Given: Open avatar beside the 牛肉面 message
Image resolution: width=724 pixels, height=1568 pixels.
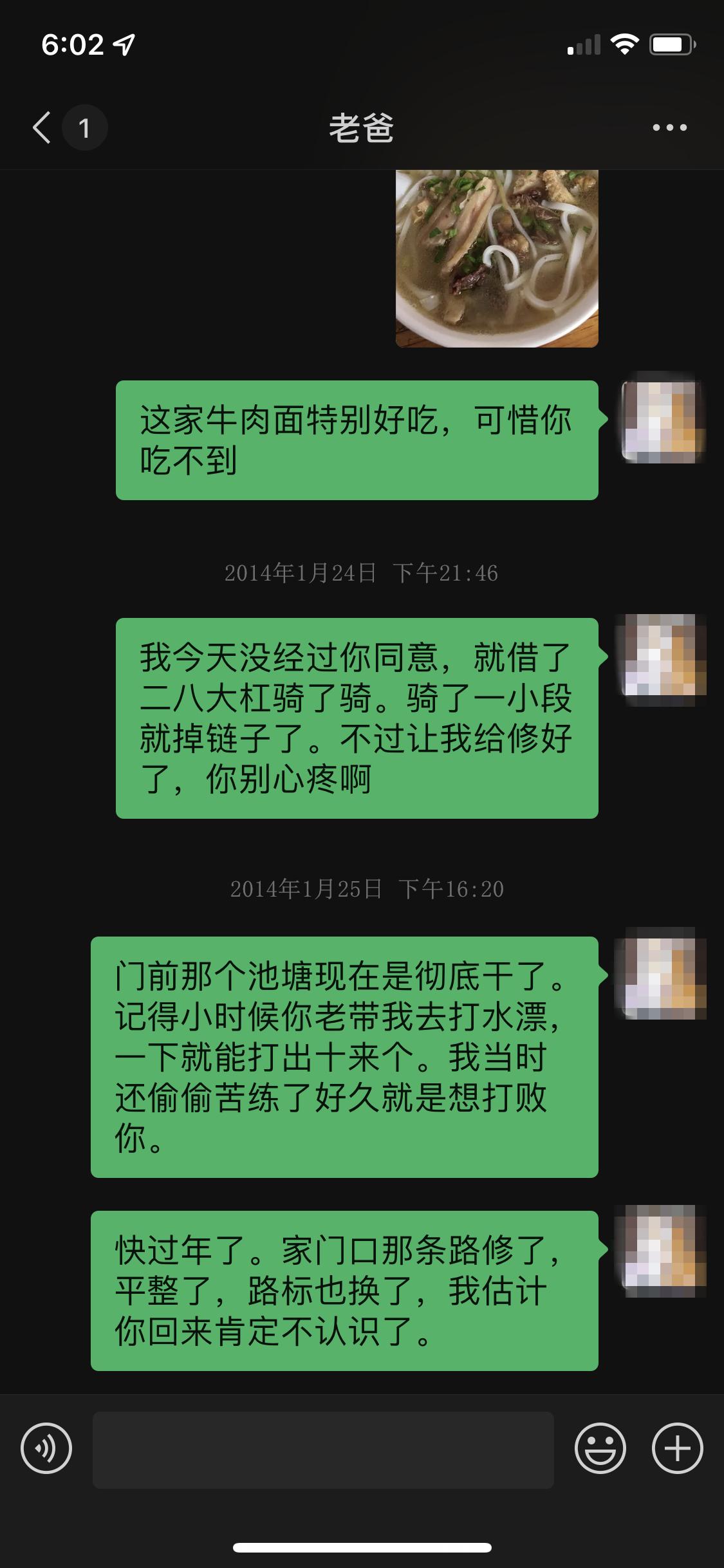Looking at the screenshot, I should 661,422.
